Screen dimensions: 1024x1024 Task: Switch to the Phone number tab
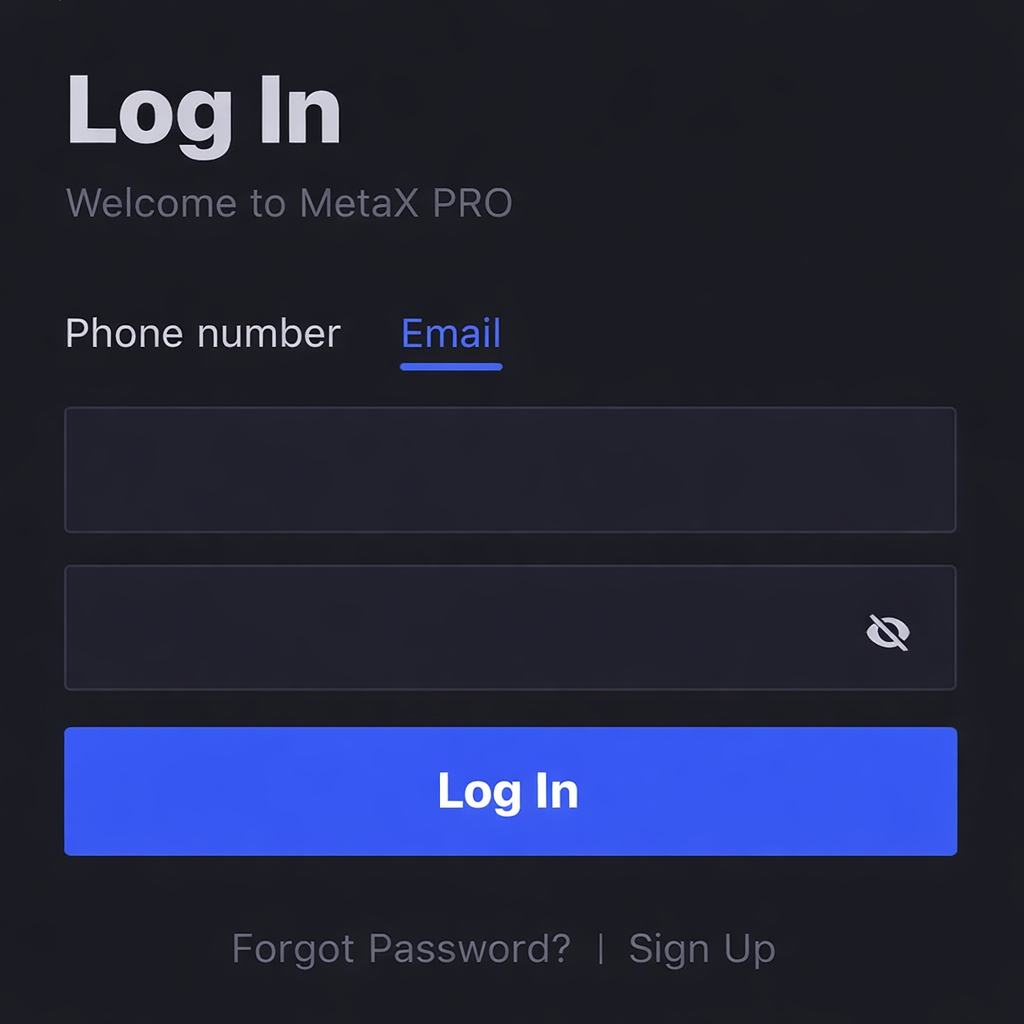click(203, 333)
